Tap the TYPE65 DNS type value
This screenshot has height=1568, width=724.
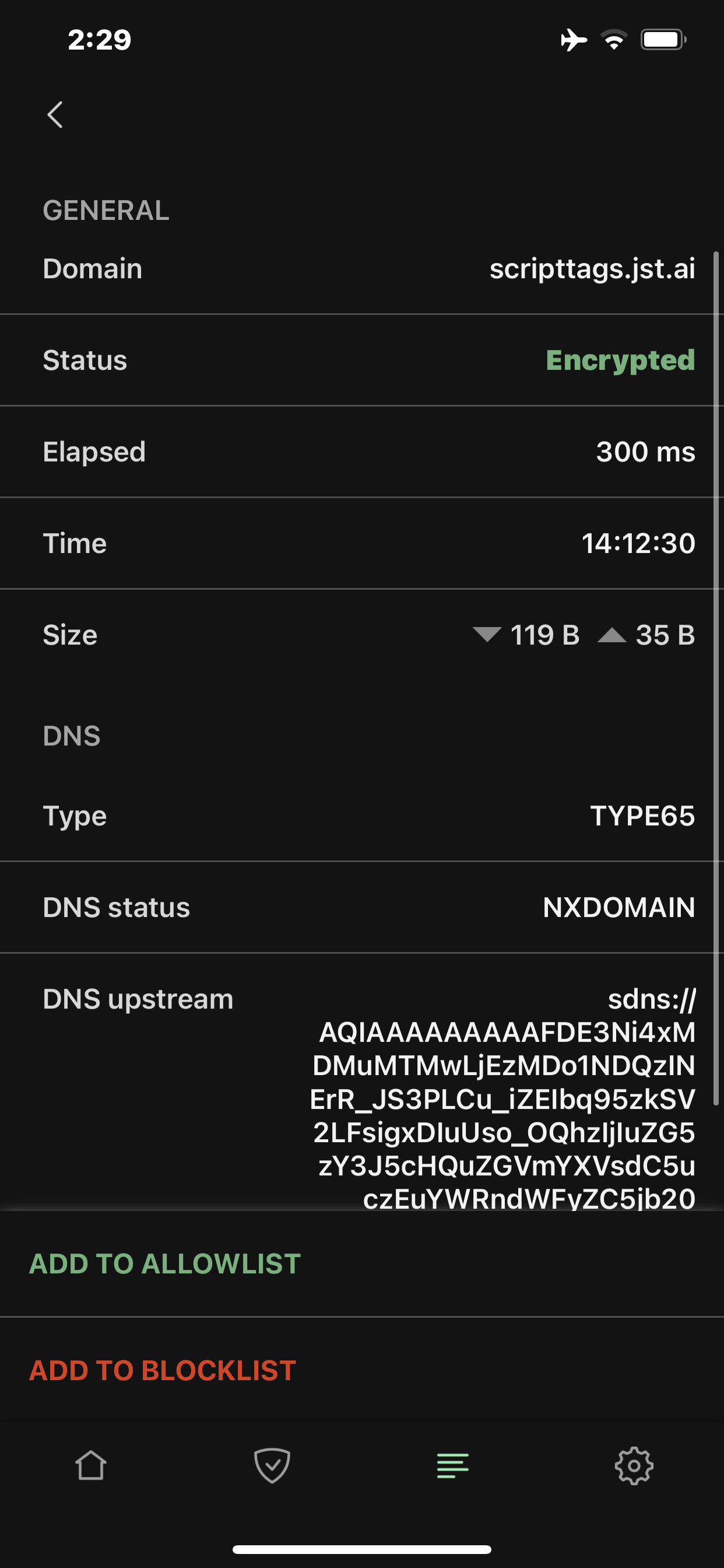click(643, 815)
